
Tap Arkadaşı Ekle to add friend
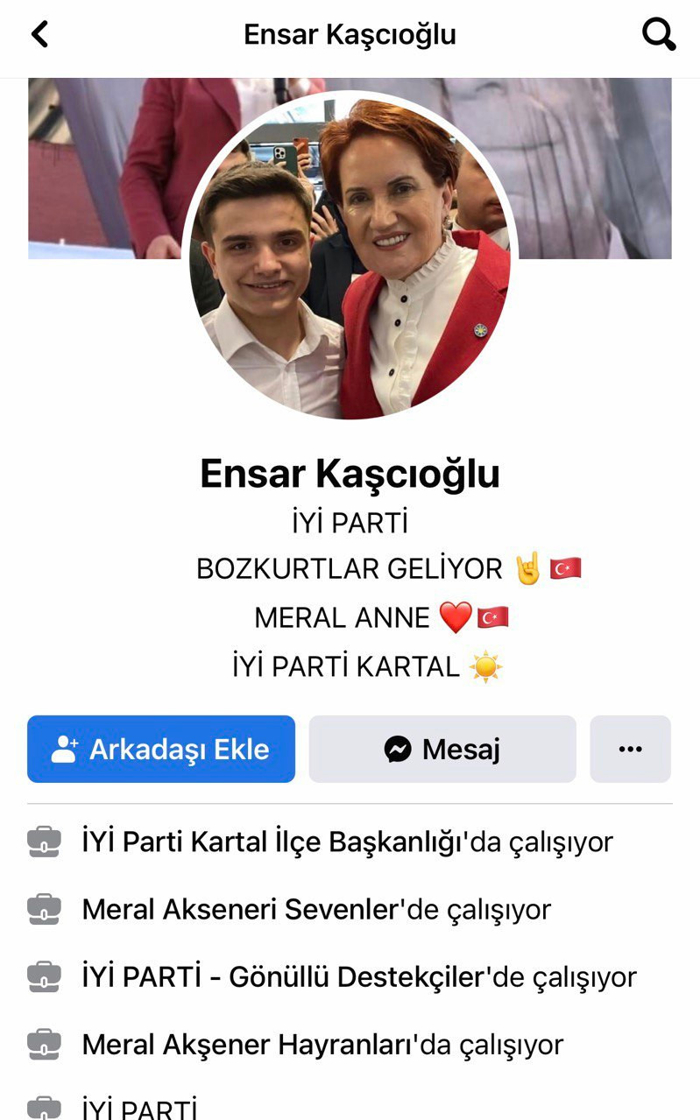pos(161,749)
